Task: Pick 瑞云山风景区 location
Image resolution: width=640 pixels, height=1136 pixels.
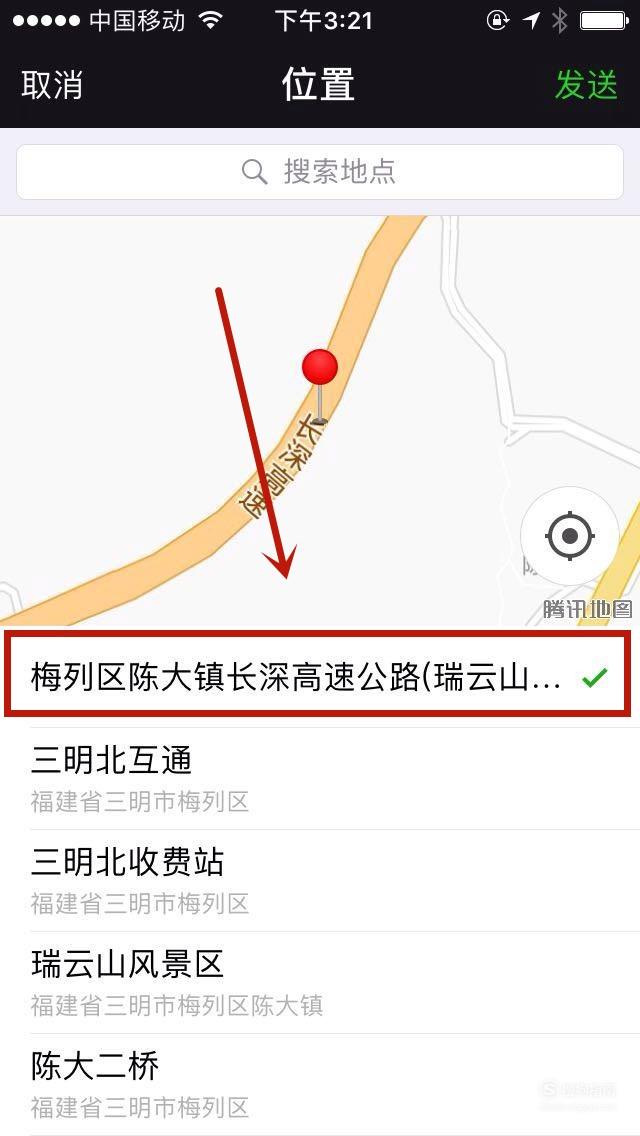Action: coord(320,982)
